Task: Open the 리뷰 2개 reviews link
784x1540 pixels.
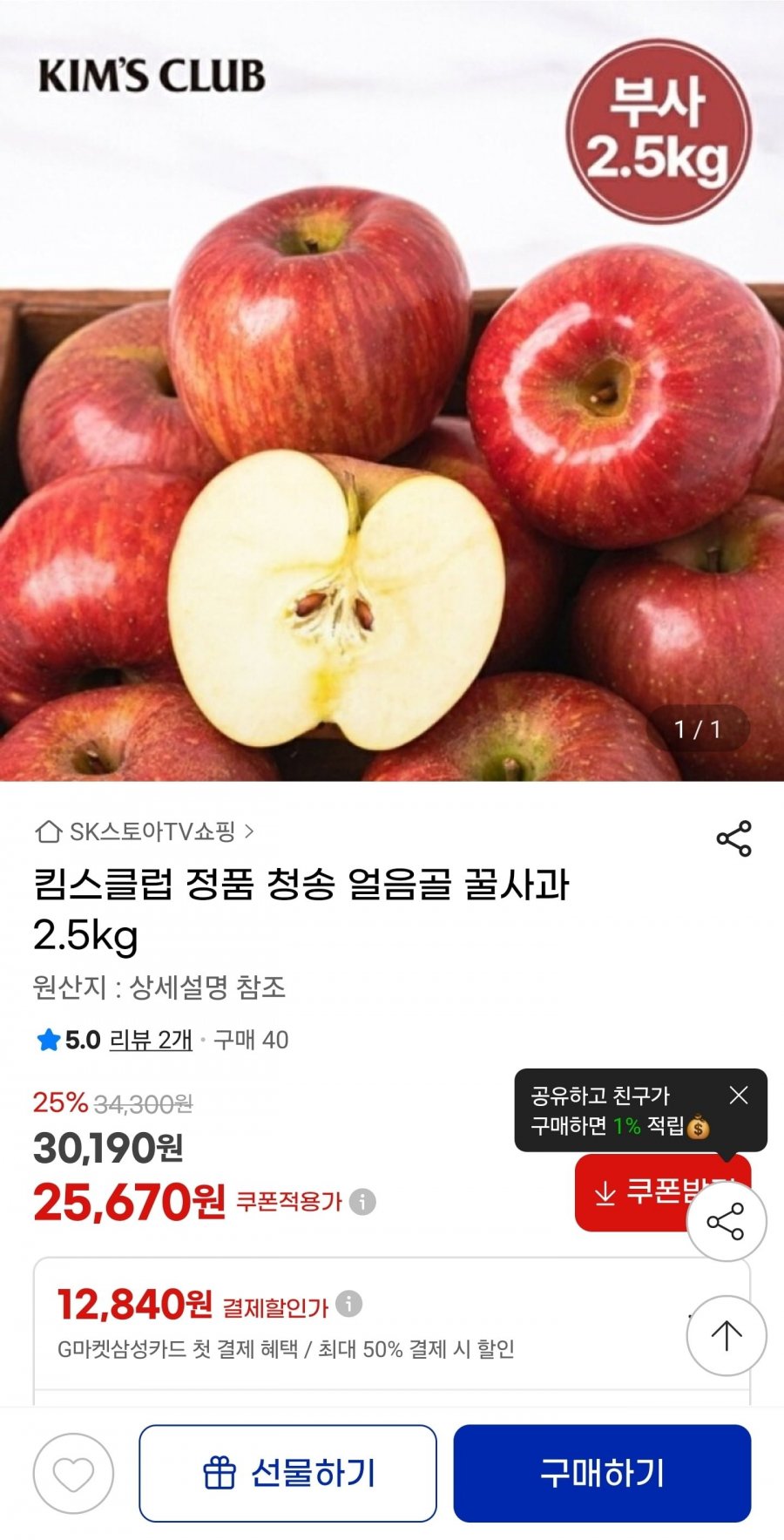Action: tap(150, 1040)
